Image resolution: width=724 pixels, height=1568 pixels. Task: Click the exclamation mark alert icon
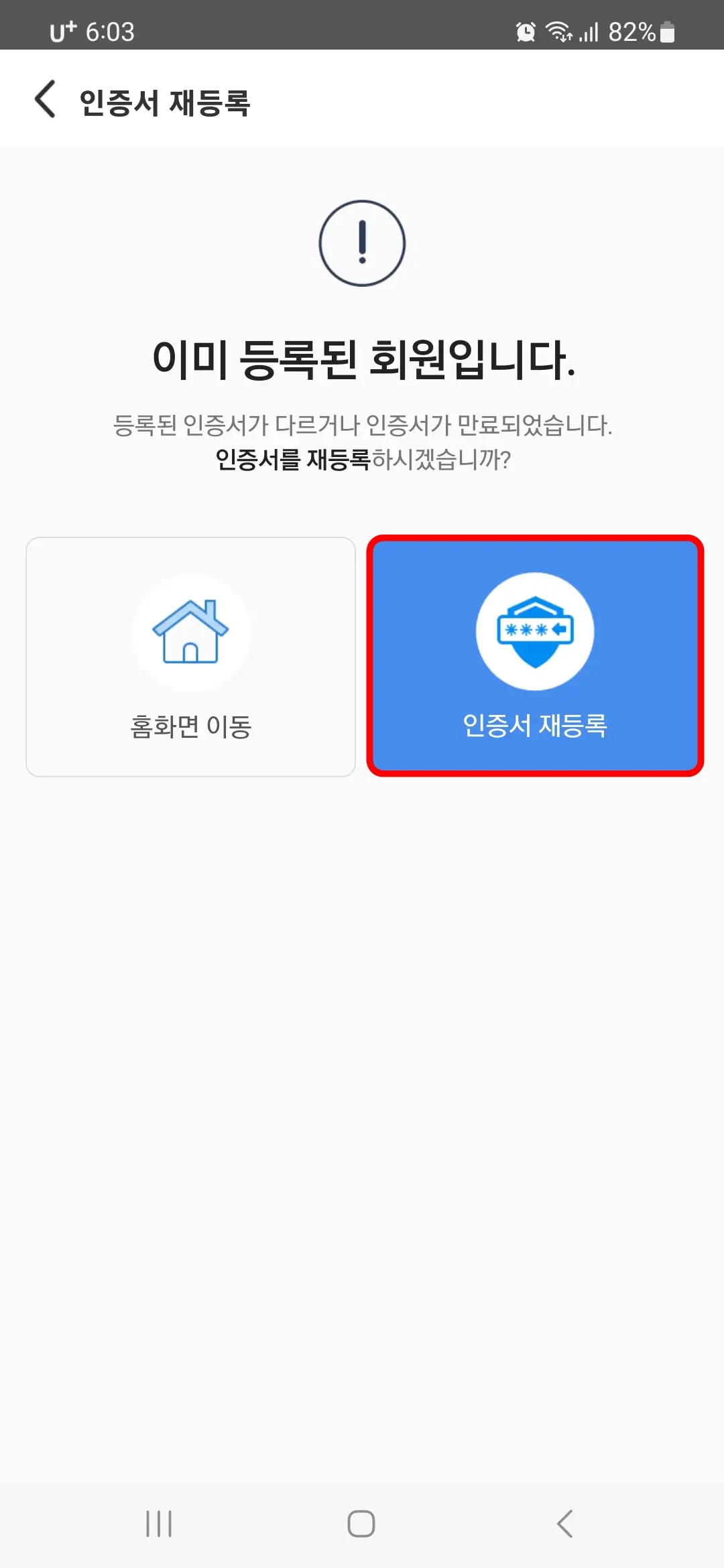pyautogui.click(x=362, y=243)
